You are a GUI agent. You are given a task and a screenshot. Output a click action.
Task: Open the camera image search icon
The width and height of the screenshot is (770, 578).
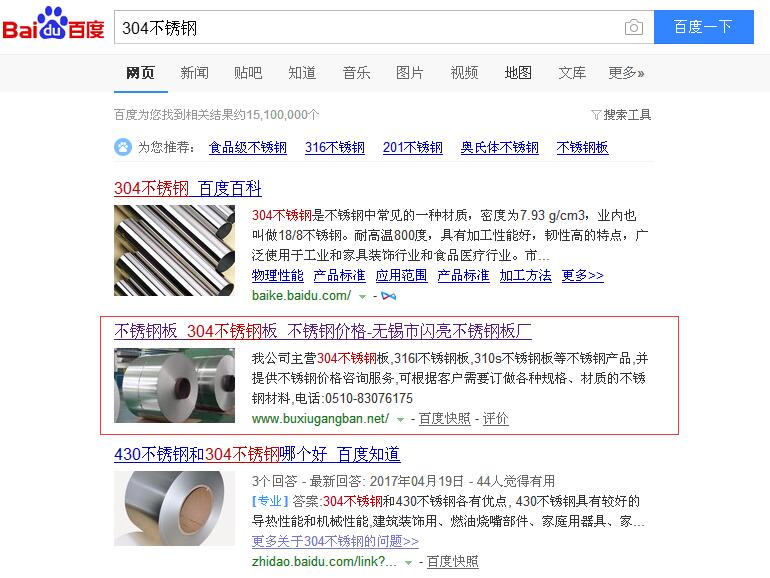633,28
